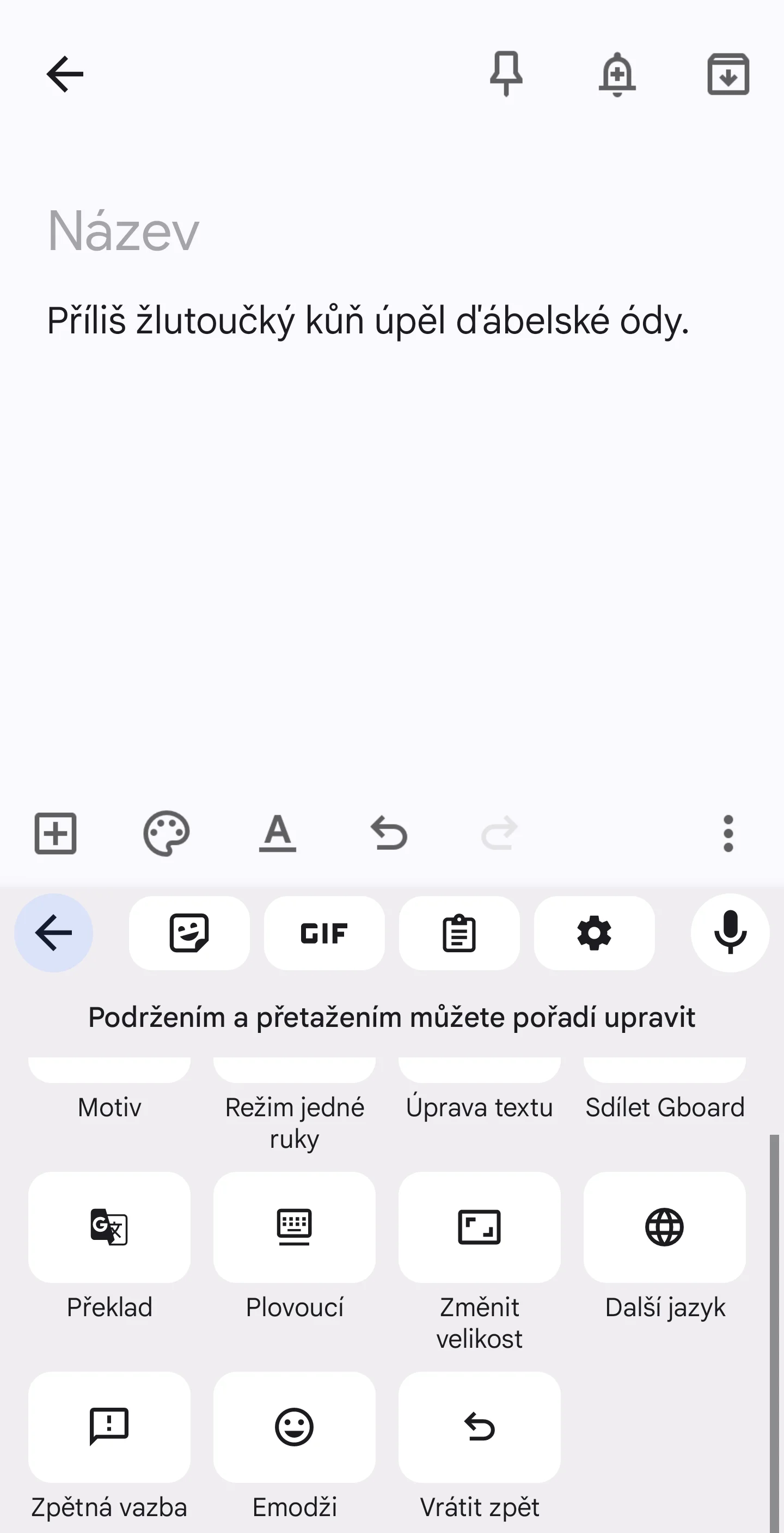Start voice typing with the microphone
The width and height of the screenshot is (784, 1533).
click(730, 933)
